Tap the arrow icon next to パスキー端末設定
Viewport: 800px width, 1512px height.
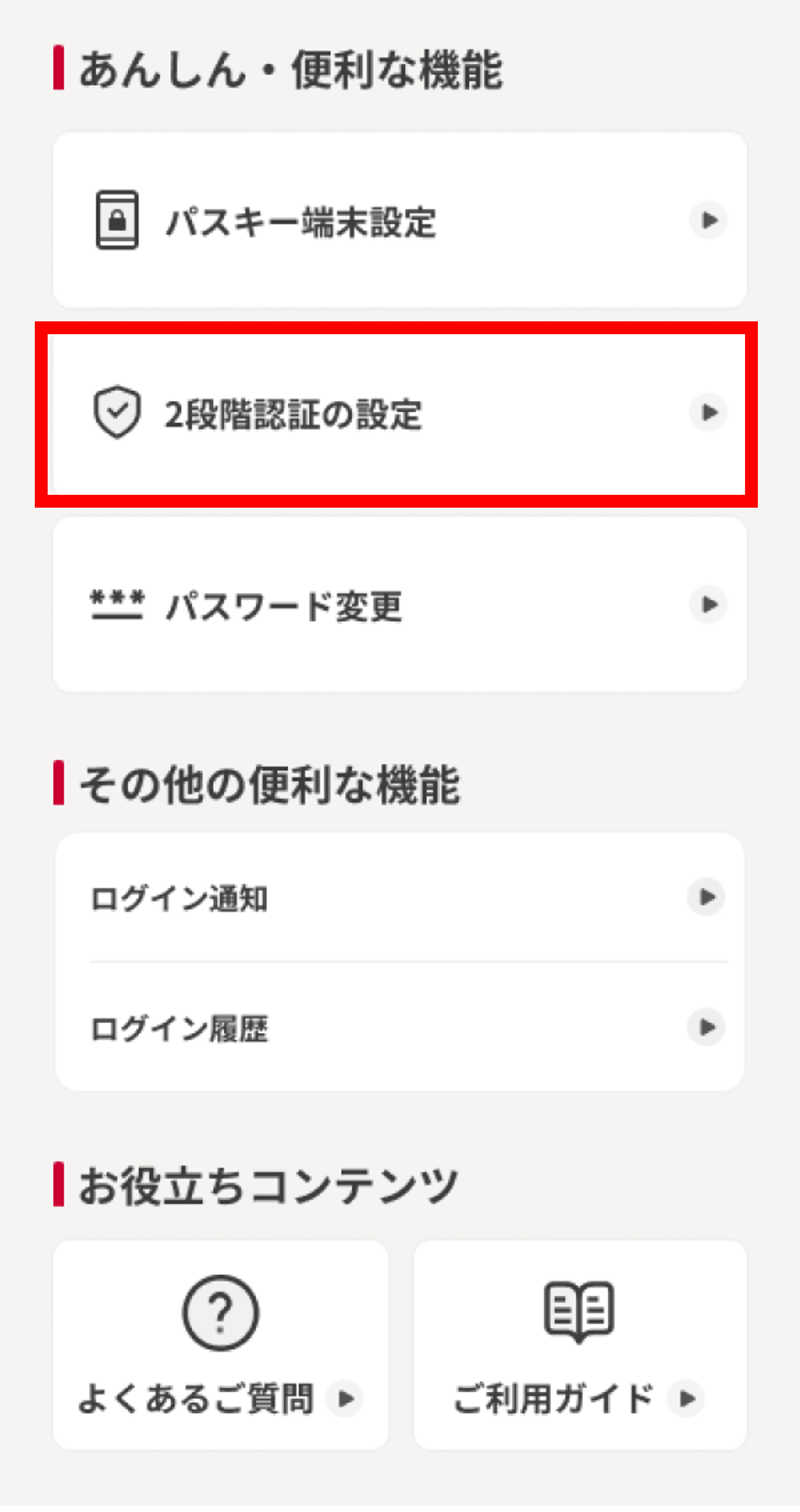708,221
